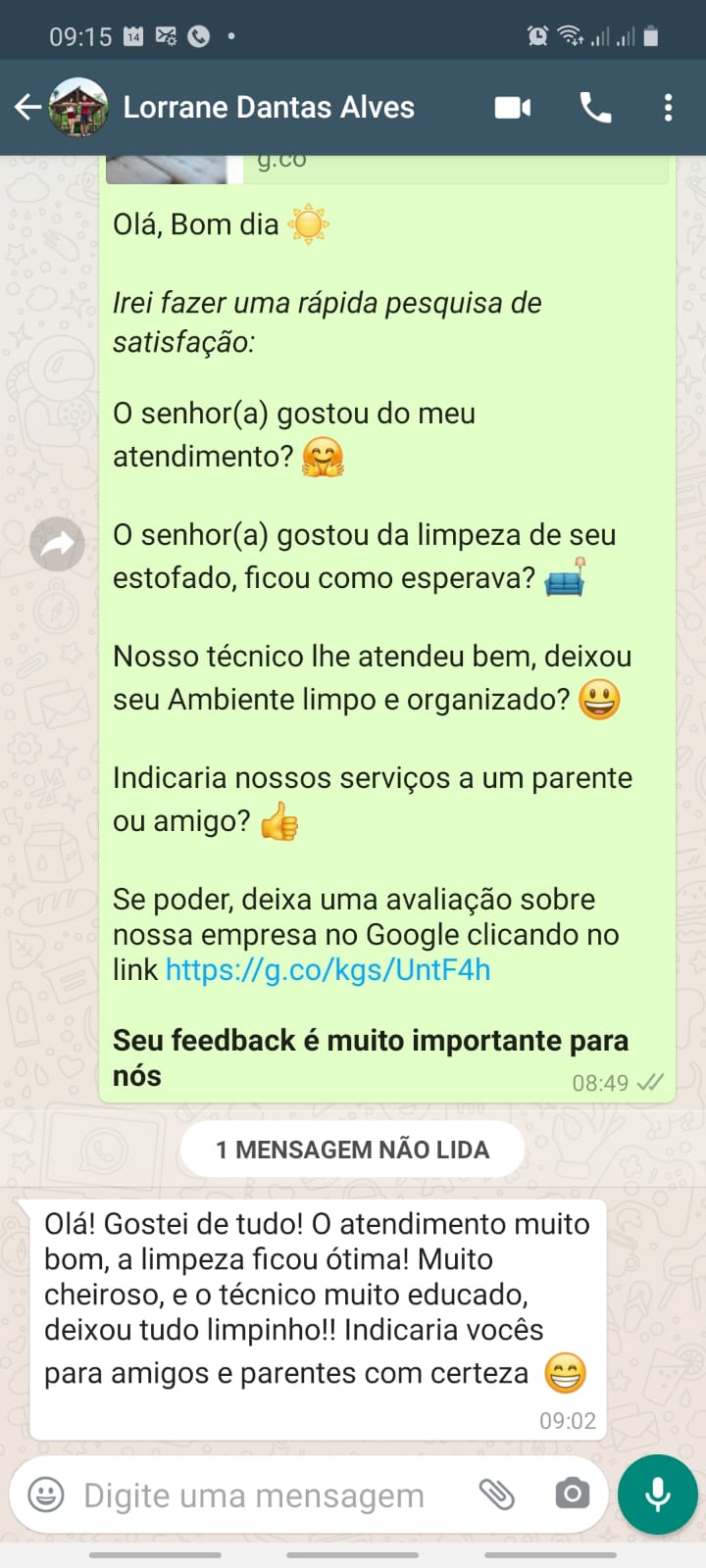Attach a file with the paperclip
The width and height of the screenshot is (706, 1568).
497,1494
